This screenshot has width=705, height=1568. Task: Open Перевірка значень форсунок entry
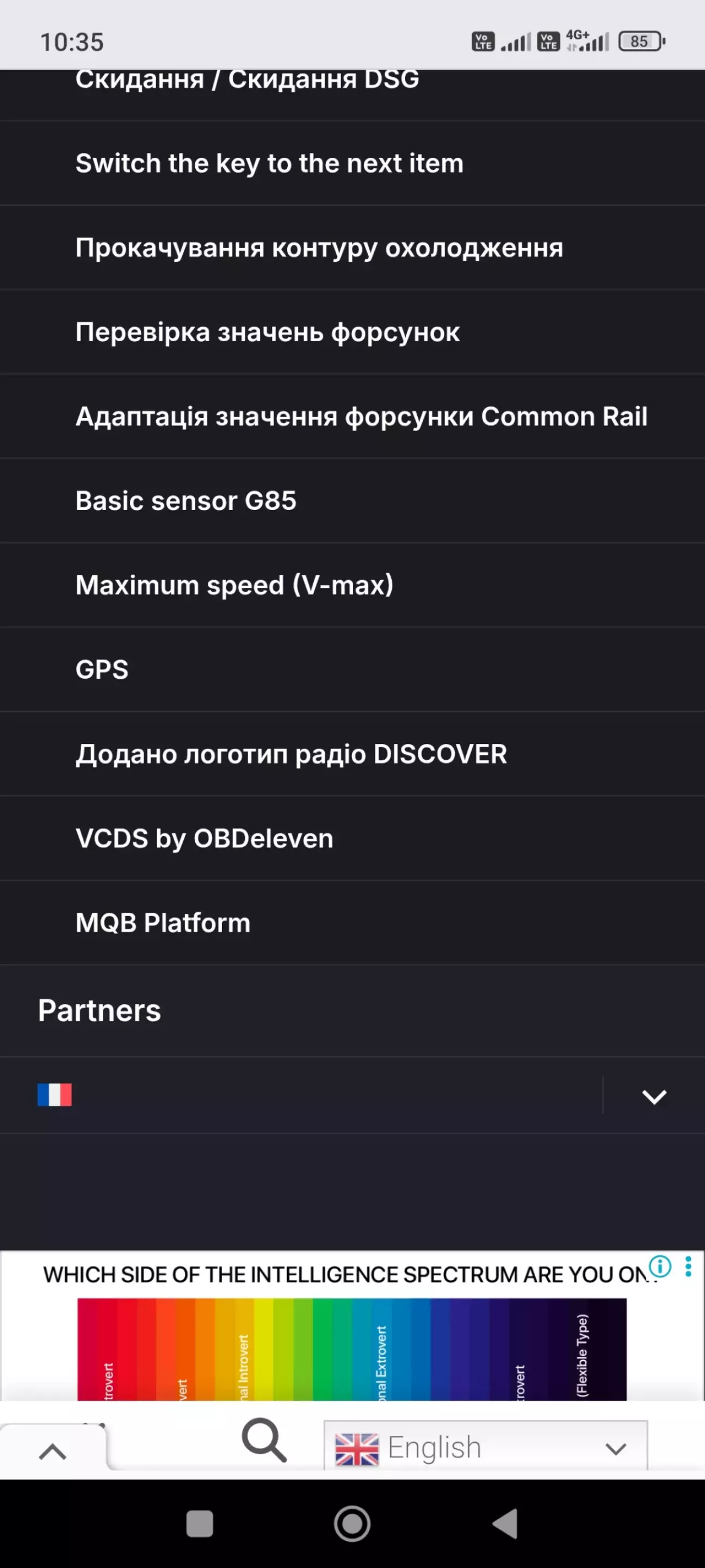[x=267, y=333]
